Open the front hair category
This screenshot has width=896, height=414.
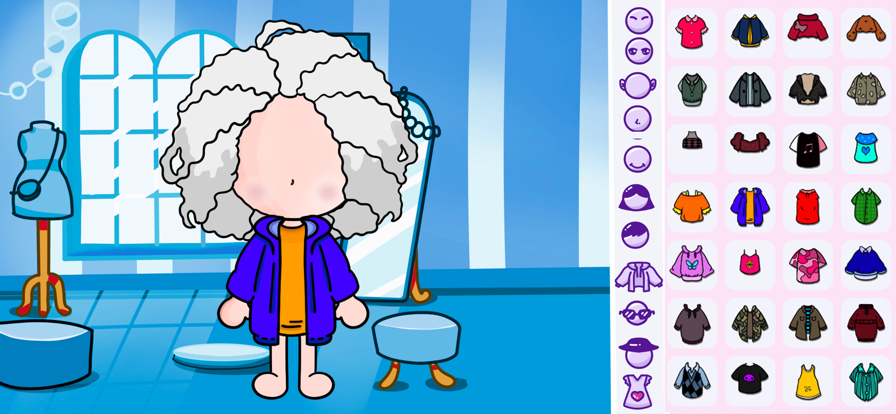[637, 197]
